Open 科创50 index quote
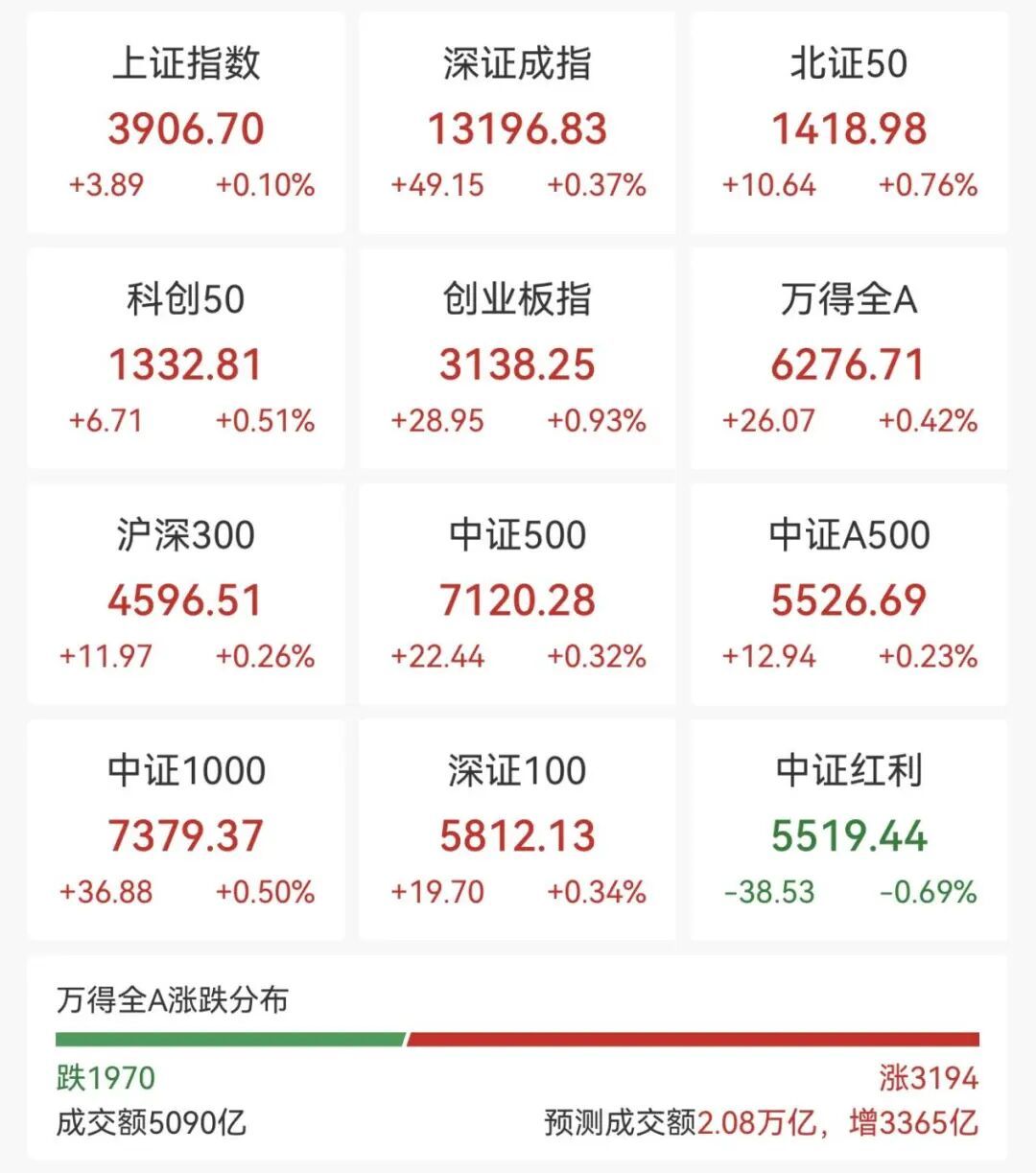 point(186,359)
